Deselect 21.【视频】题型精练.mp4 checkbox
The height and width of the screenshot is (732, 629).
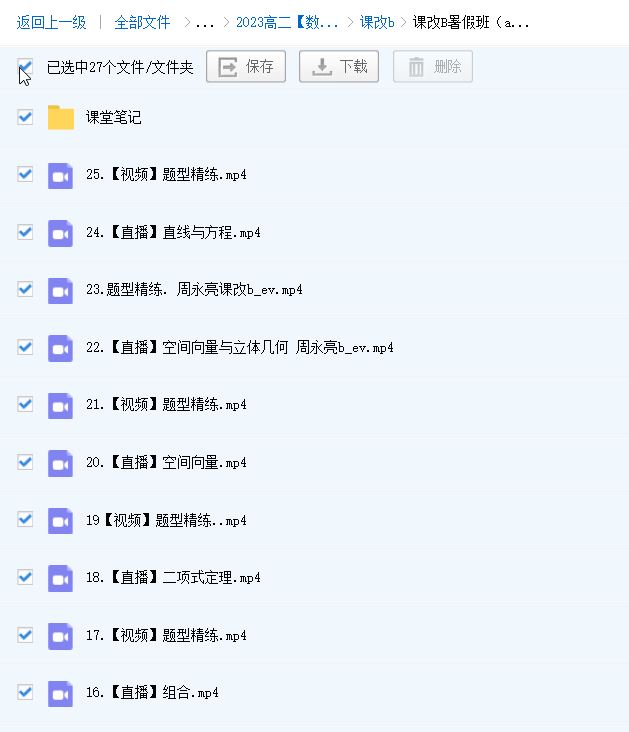pyautogui.click(x=25, y=404)
